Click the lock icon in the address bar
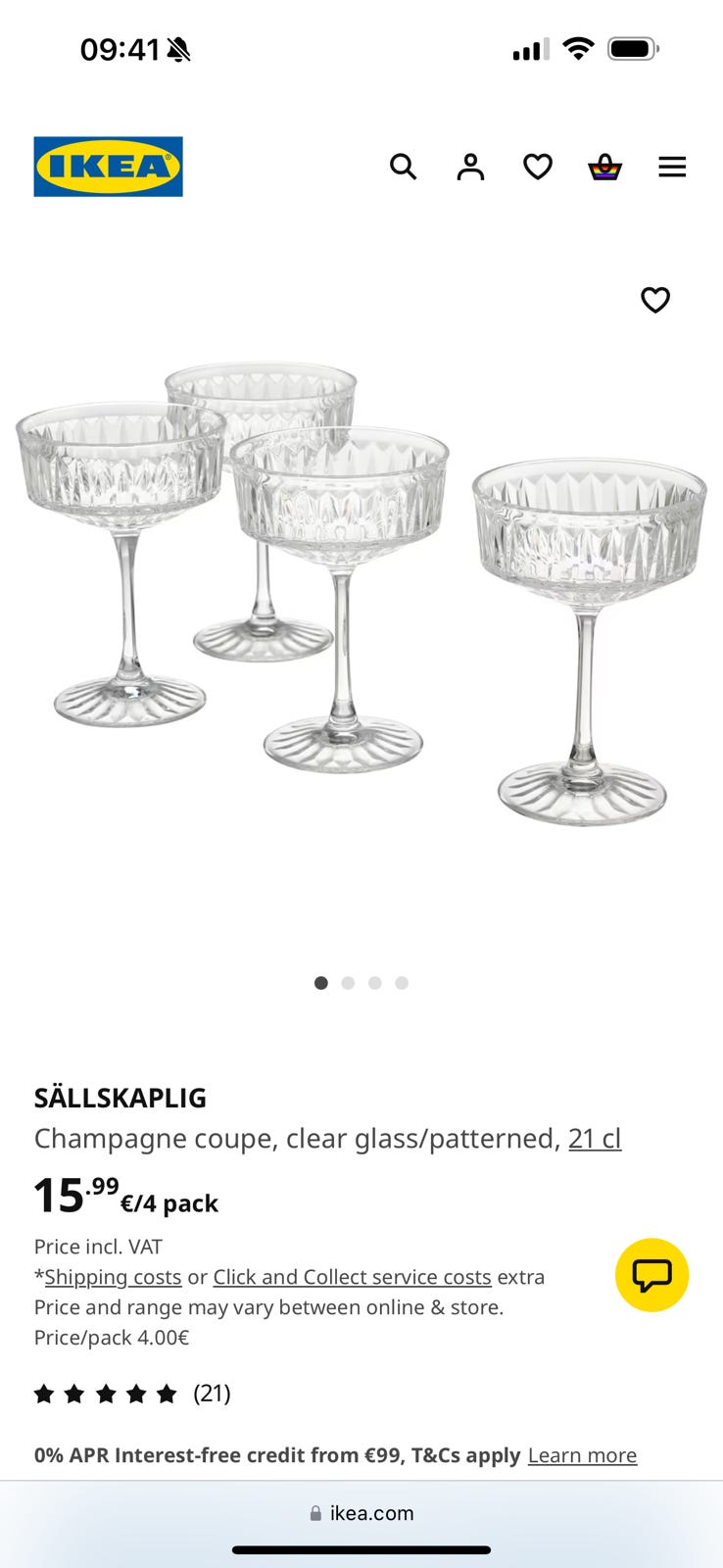Screen dimensions: 723x1568 click(x=315, y=1512)
